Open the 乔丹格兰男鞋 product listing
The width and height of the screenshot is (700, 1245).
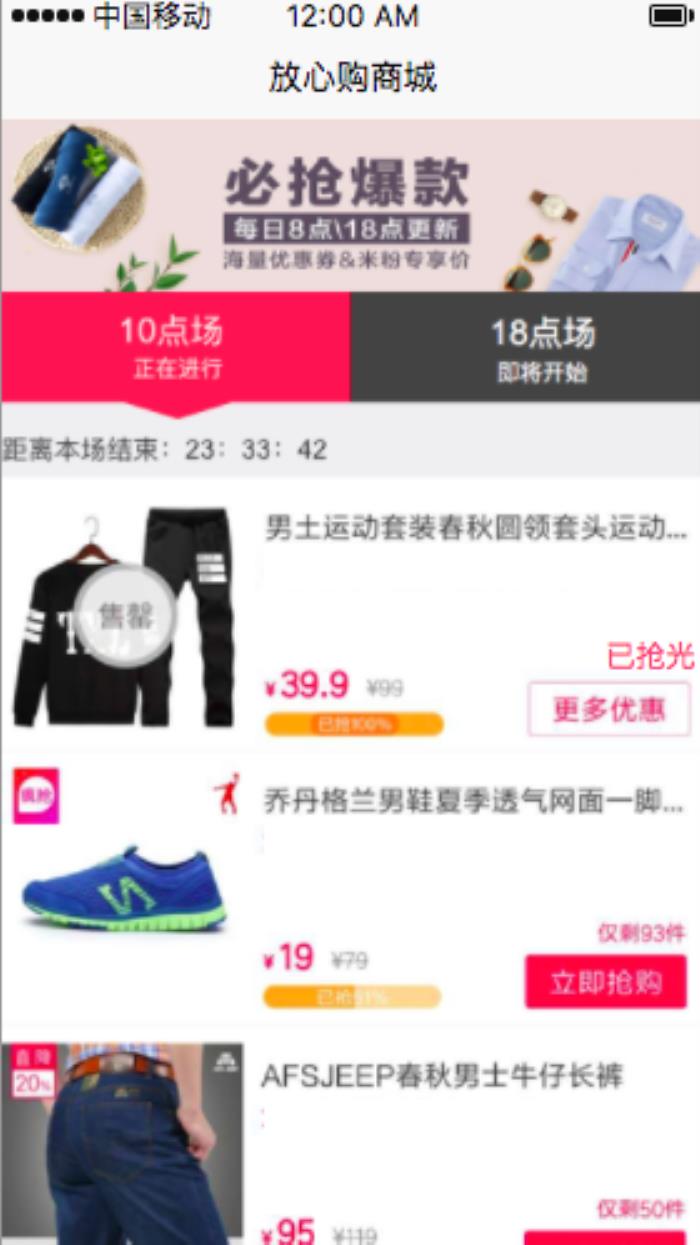(474, 801)
